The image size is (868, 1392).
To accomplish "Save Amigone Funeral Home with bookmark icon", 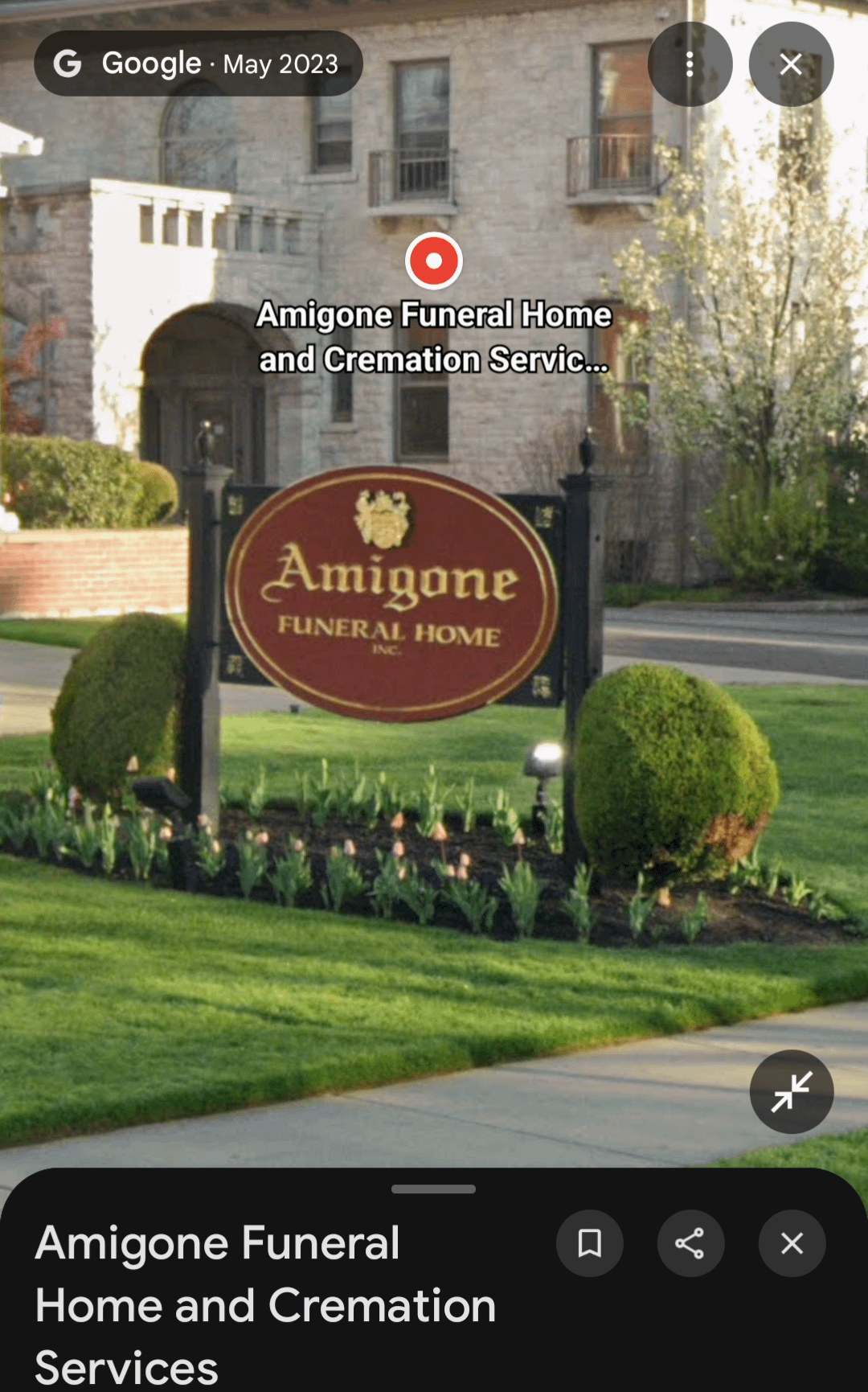I will (x=590, y=1243).
